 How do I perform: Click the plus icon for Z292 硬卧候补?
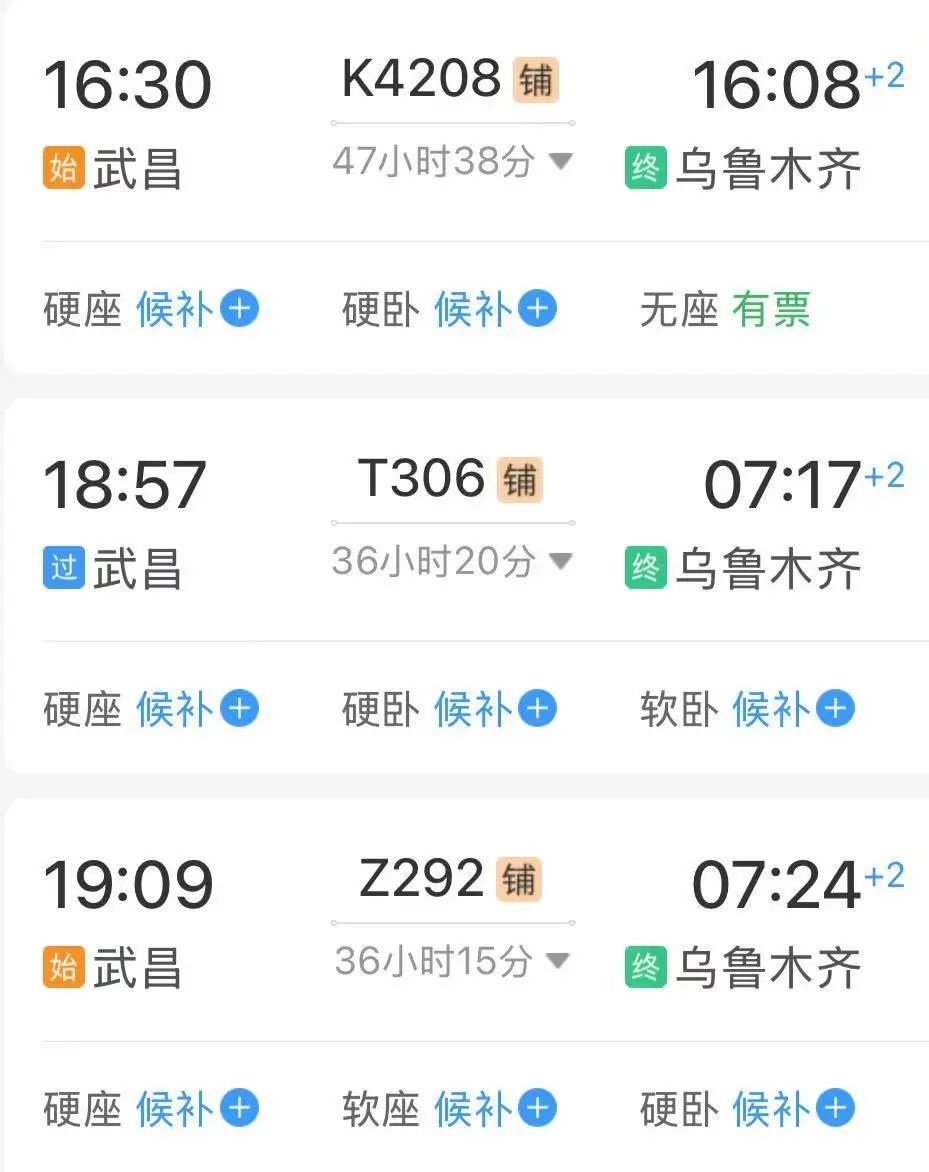click(837, 1109)
